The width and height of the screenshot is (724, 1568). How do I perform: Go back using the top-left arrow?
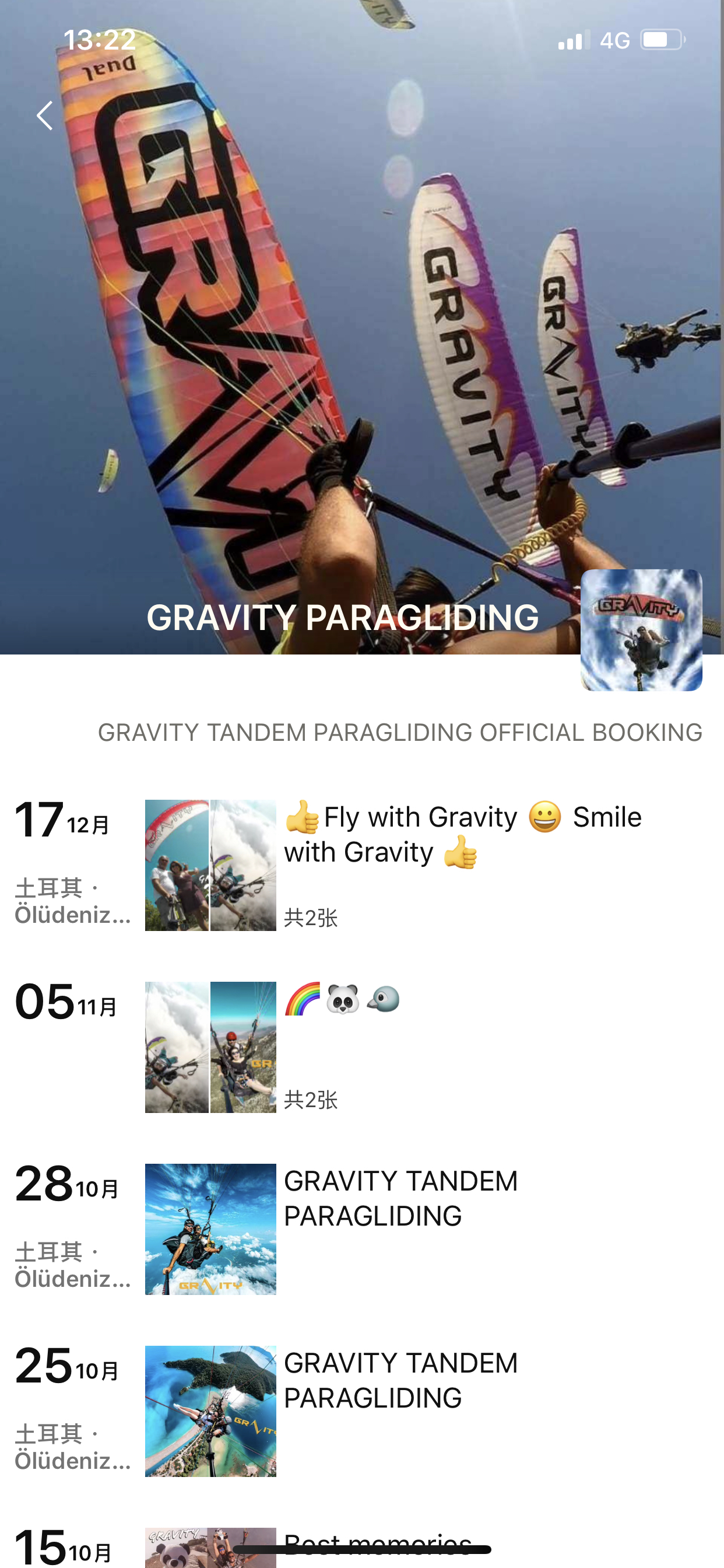44,116
